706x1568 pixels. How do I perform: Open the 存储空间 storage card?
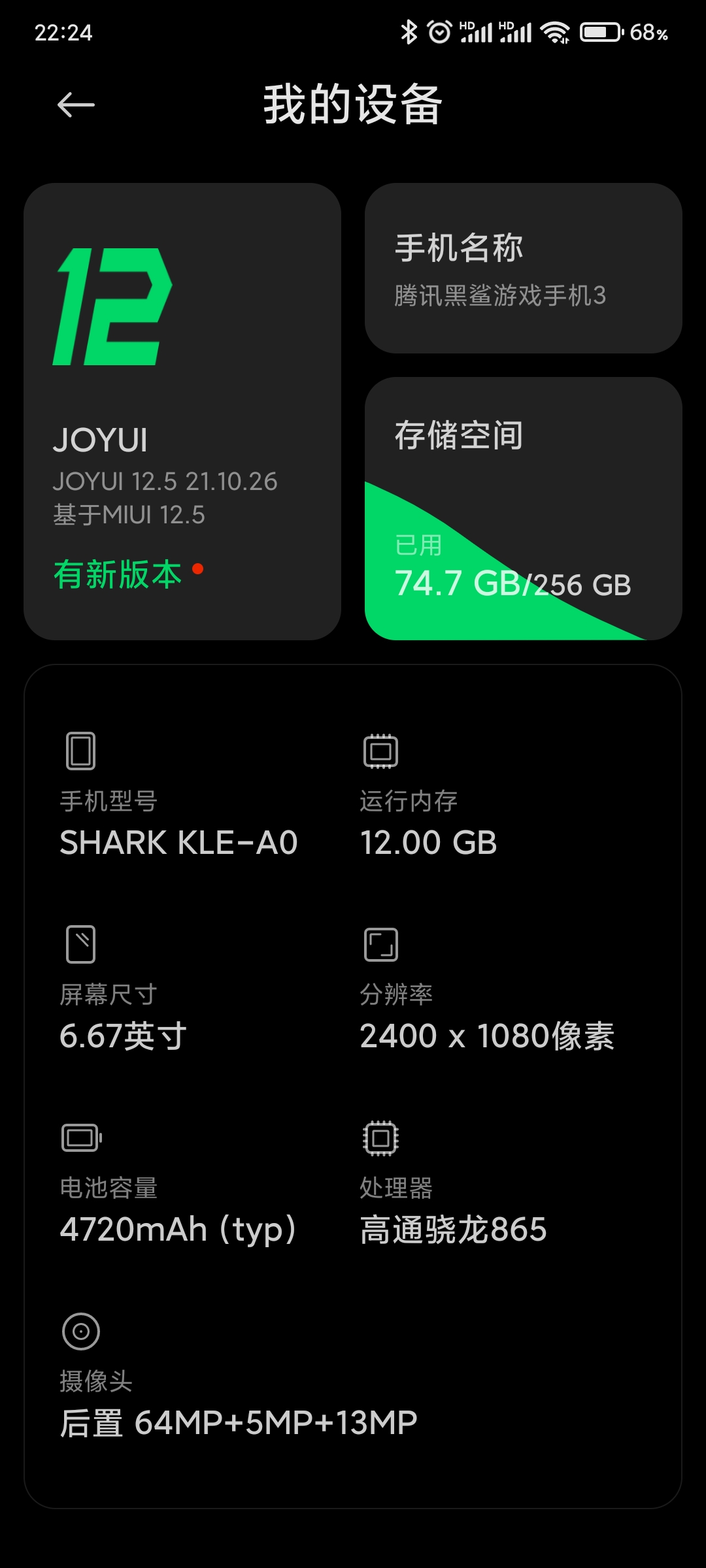tap(524, 508)
